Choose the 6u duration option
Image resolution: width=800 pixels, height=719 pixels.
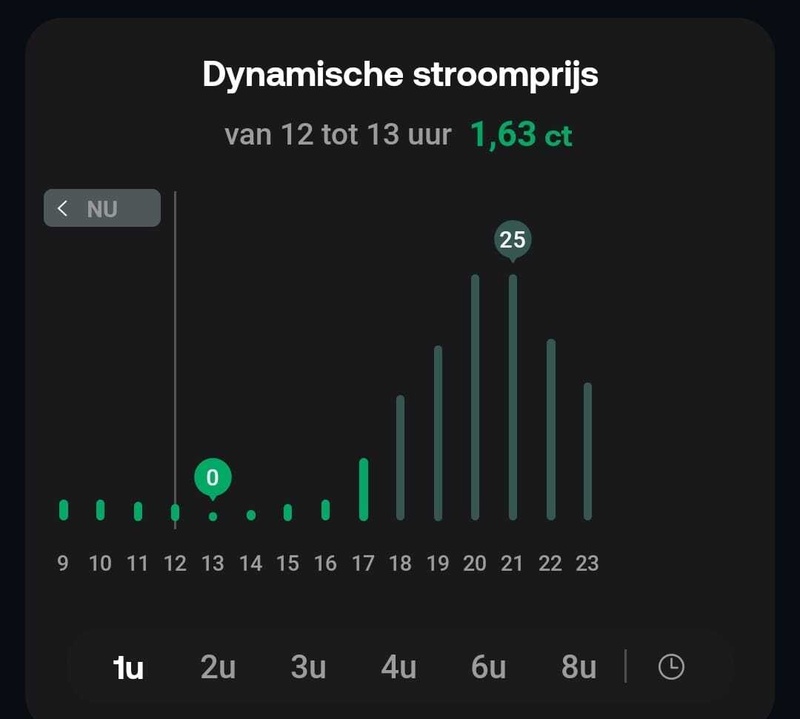click(x=488, y=667)
